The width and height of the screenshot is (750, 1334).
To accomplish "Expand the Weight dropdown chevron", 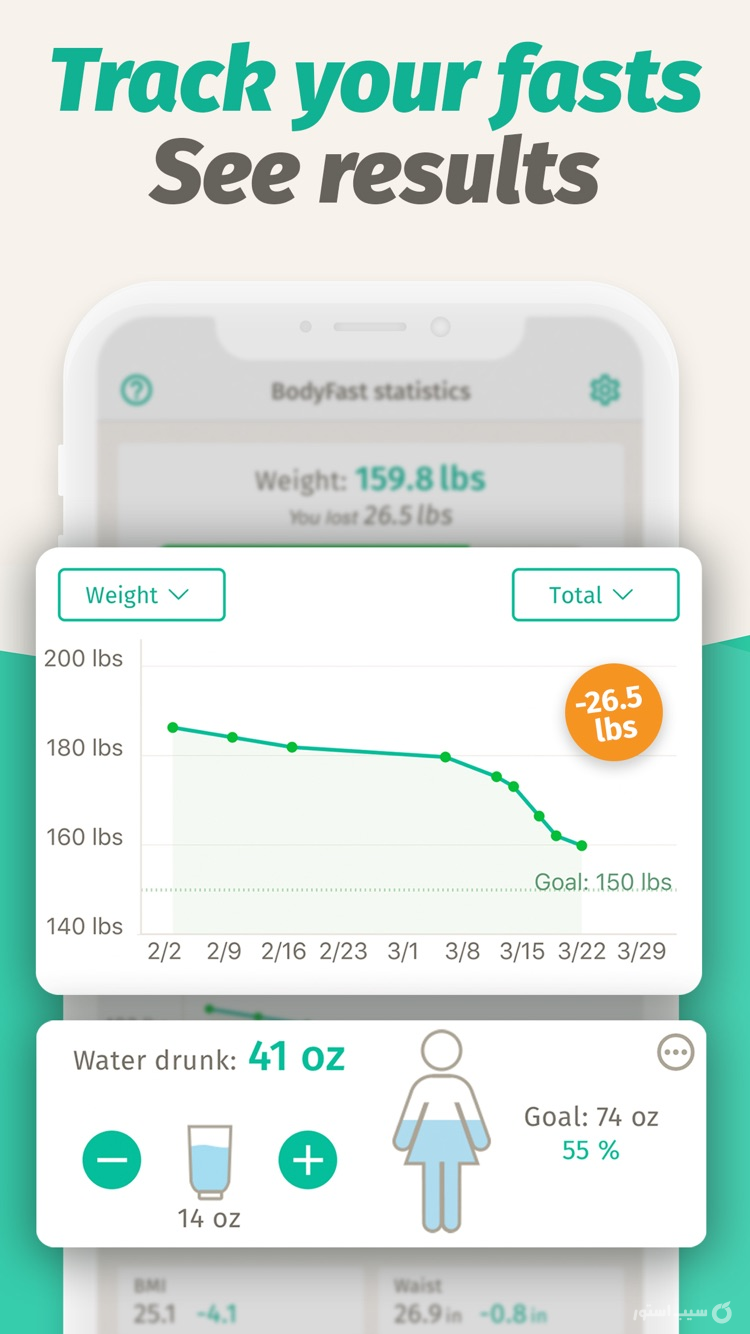I will point(182,594).
